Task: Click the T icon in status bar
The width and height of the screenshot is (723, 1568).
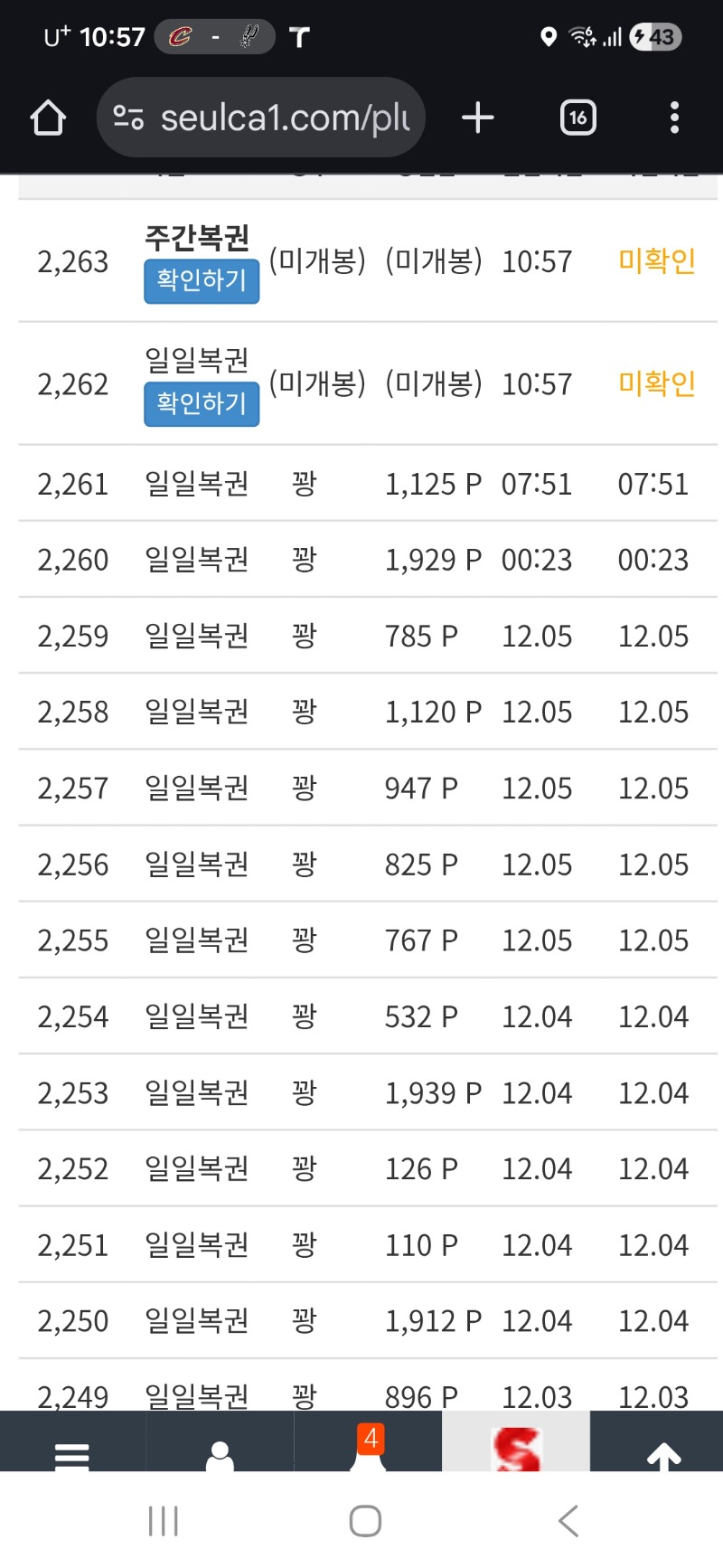Action: tap(298, 36)
